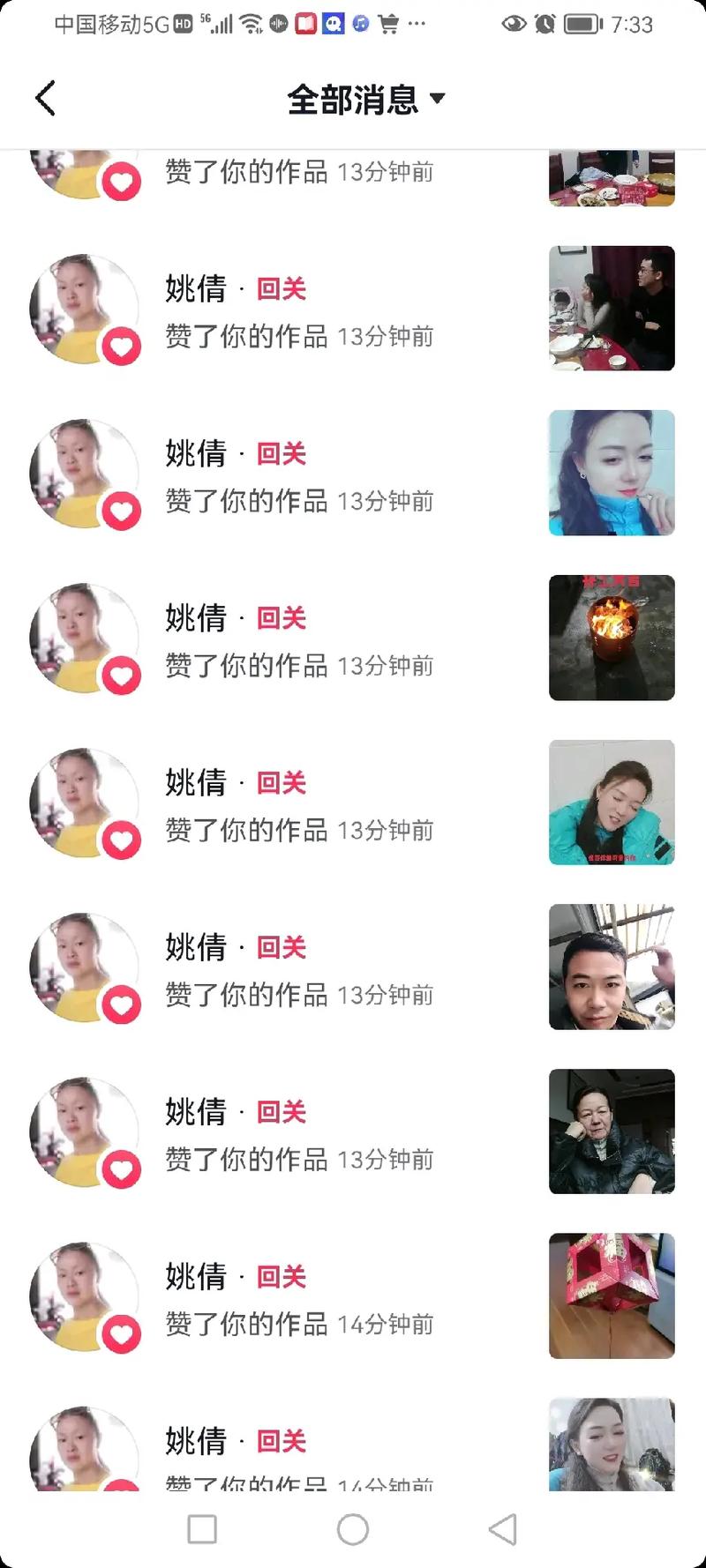Tap 回关 on the bottom-most notification row
706x1568 pixels.
(281, 1441)
